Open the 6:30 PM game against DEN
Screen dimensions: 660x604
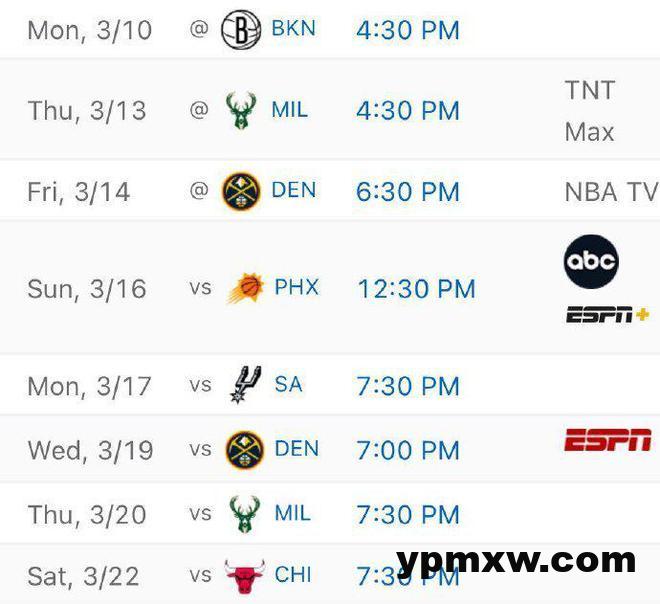(407, 192)
